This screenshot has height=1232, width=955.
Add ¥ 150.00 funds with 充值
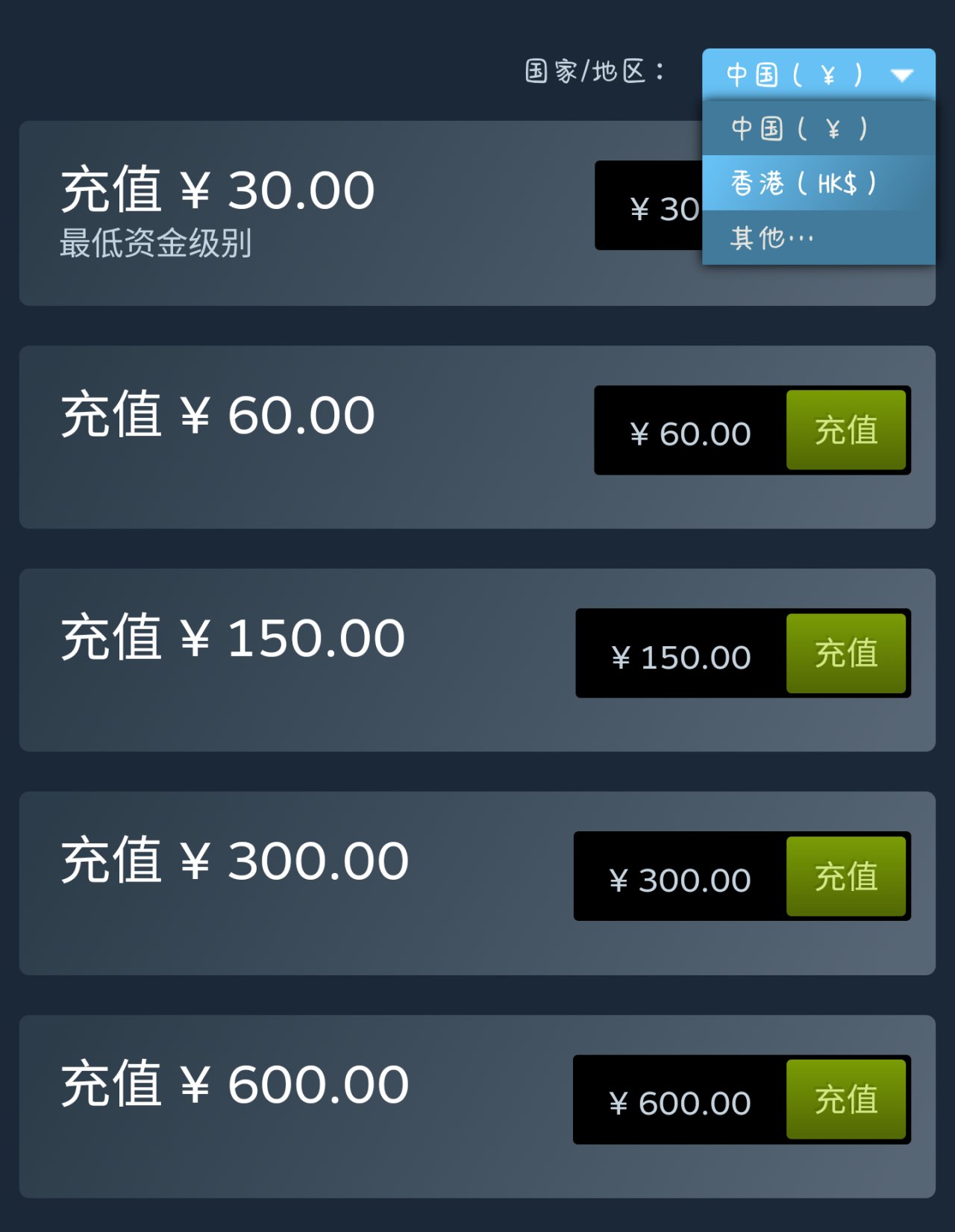845,654
